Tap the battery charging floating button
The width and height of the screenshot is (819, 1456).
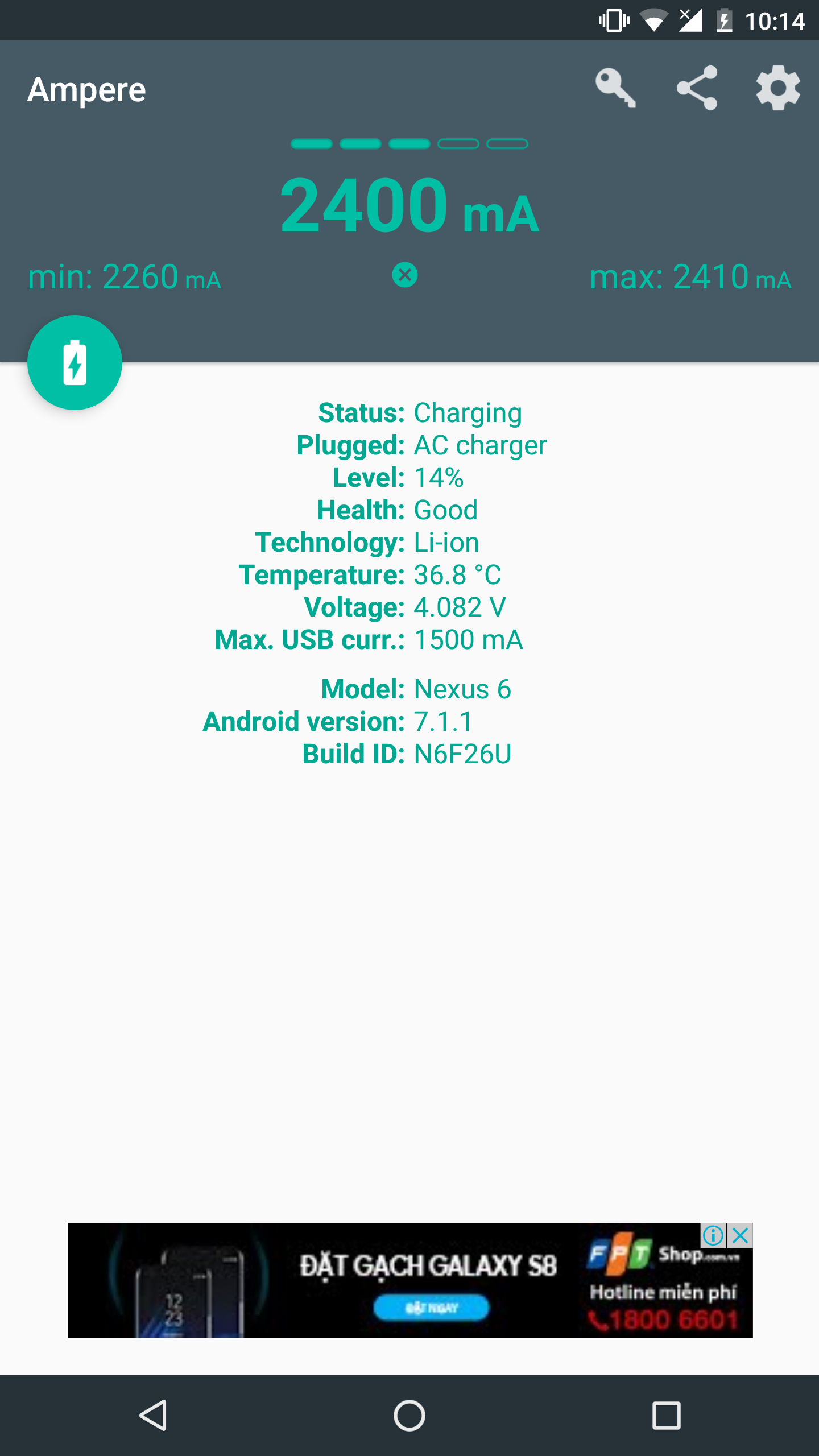pyautogui.click(x=75, y=363)
